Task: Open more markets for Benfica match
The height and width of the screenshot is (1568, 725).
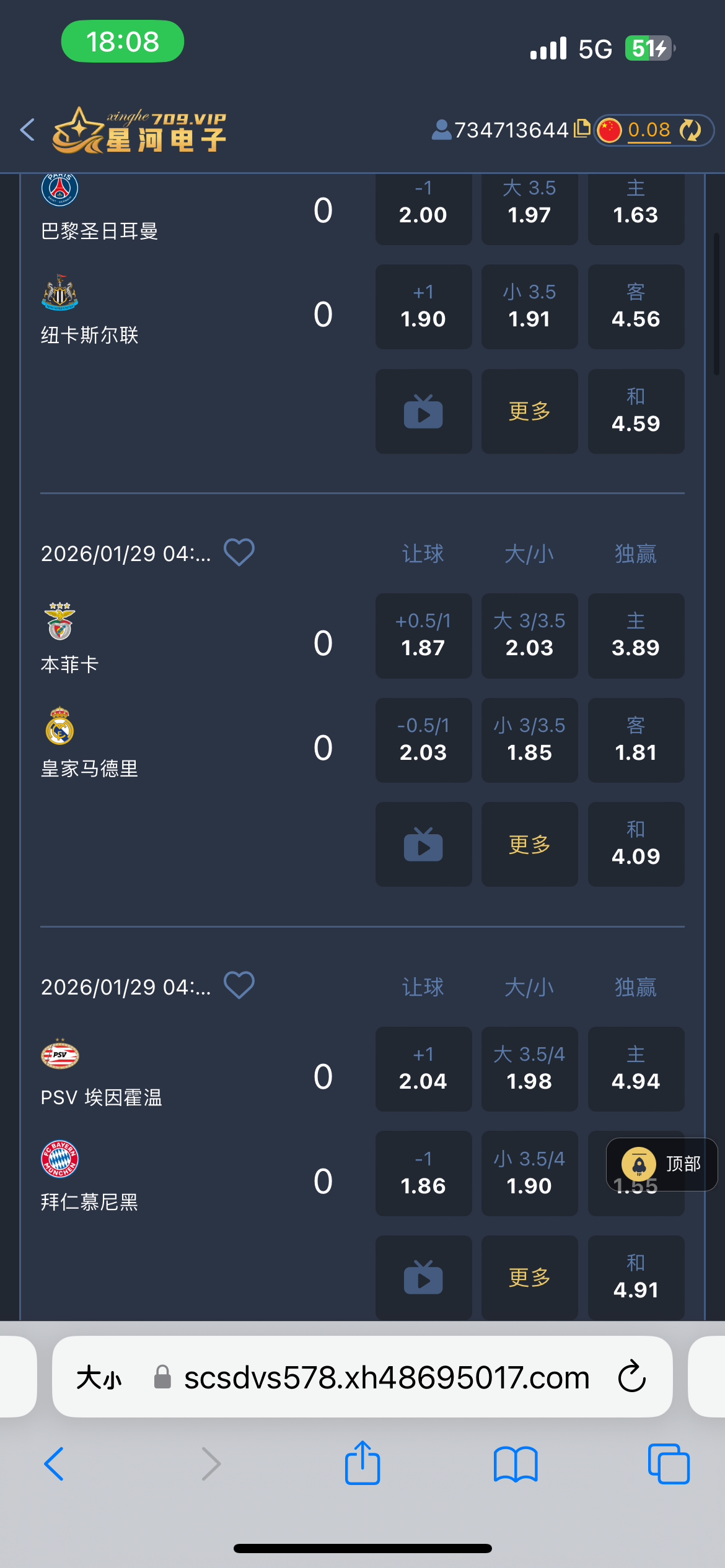Action: pos(529,844)
